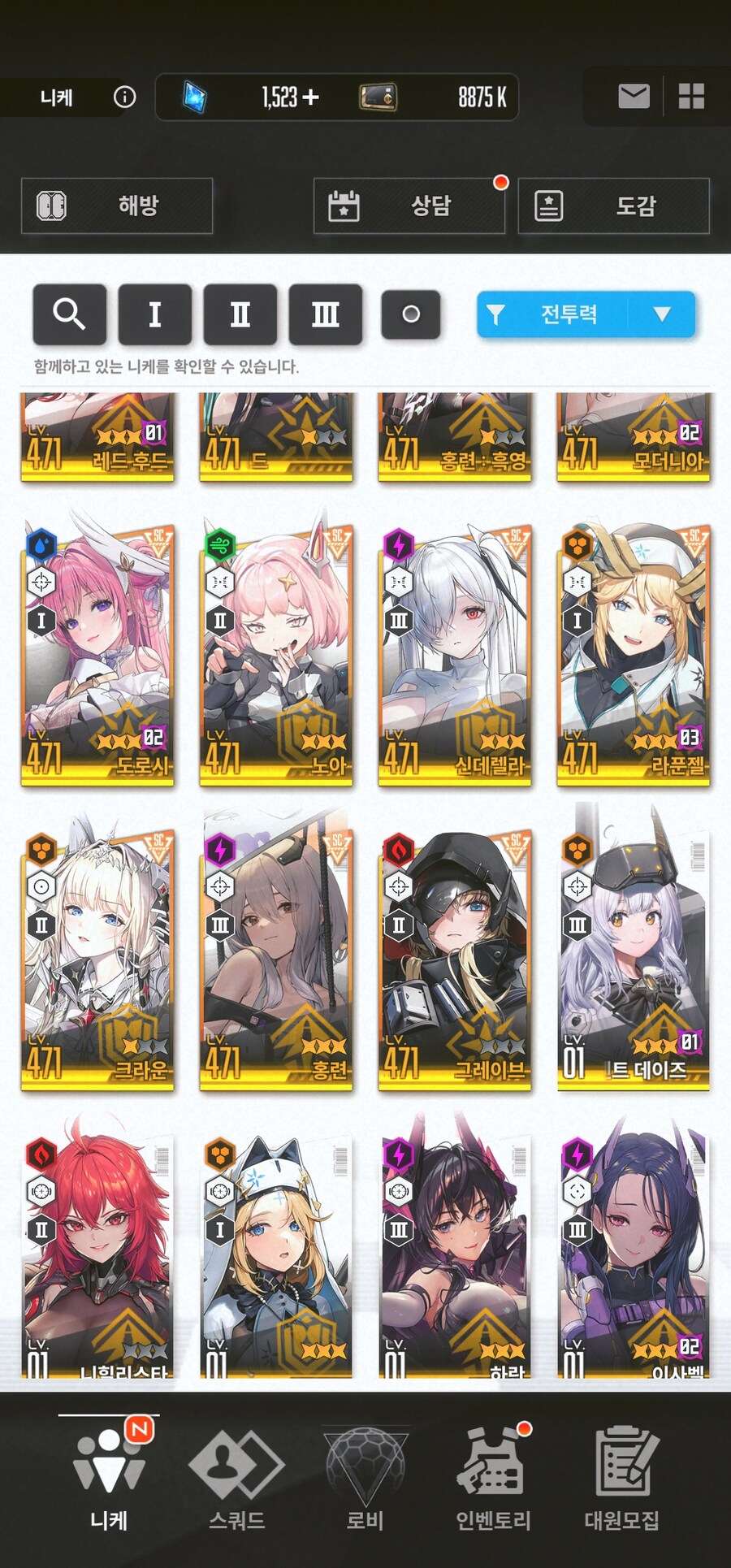Switch to the 스쿼드 tab
731x1568 pixels.
(x=236, y=1479)
